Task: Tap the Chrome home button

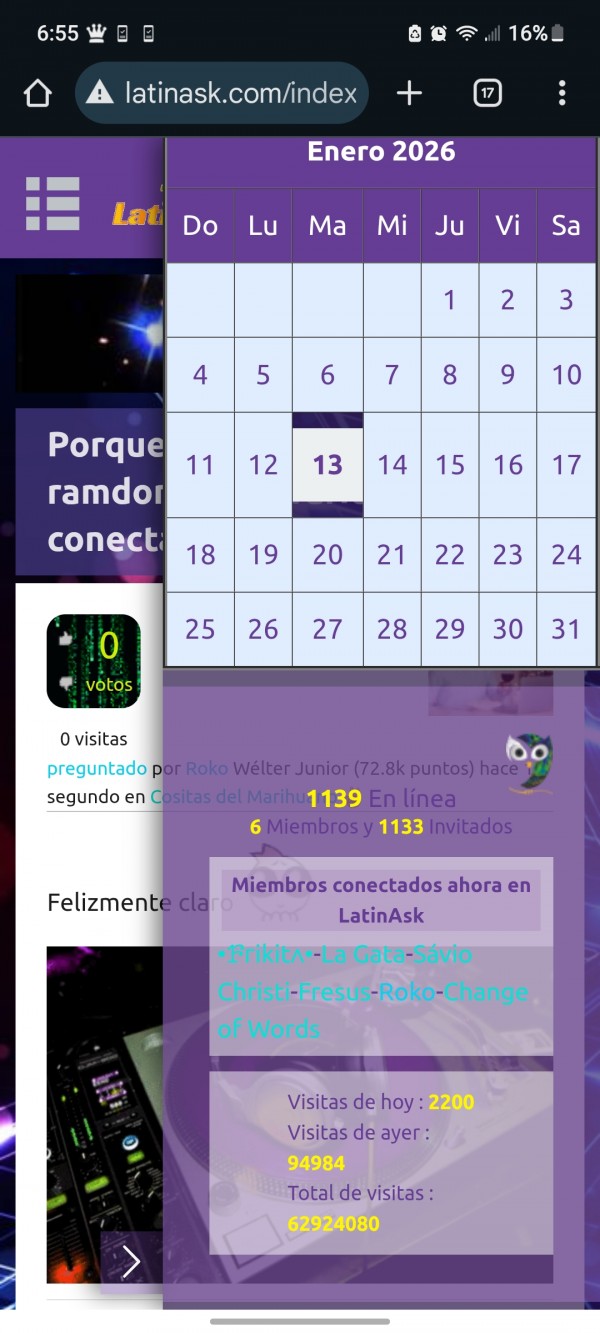Action: point(37,93)
